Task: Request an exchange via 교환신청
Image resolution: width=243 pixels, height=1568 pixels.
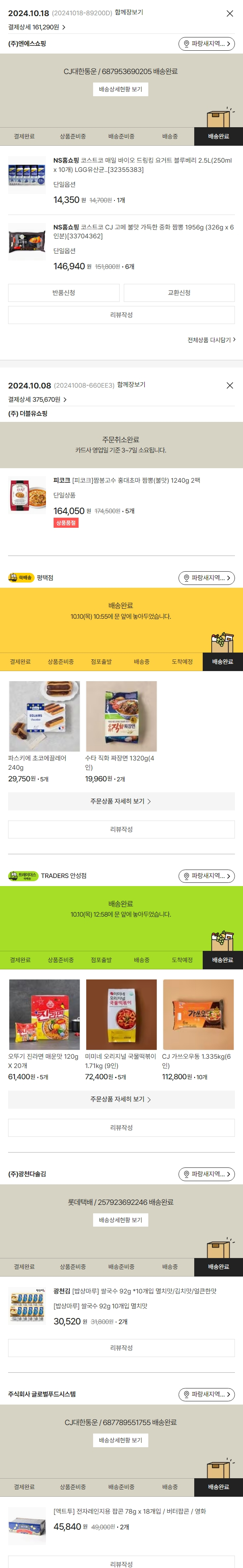Action: pos(179,293)
